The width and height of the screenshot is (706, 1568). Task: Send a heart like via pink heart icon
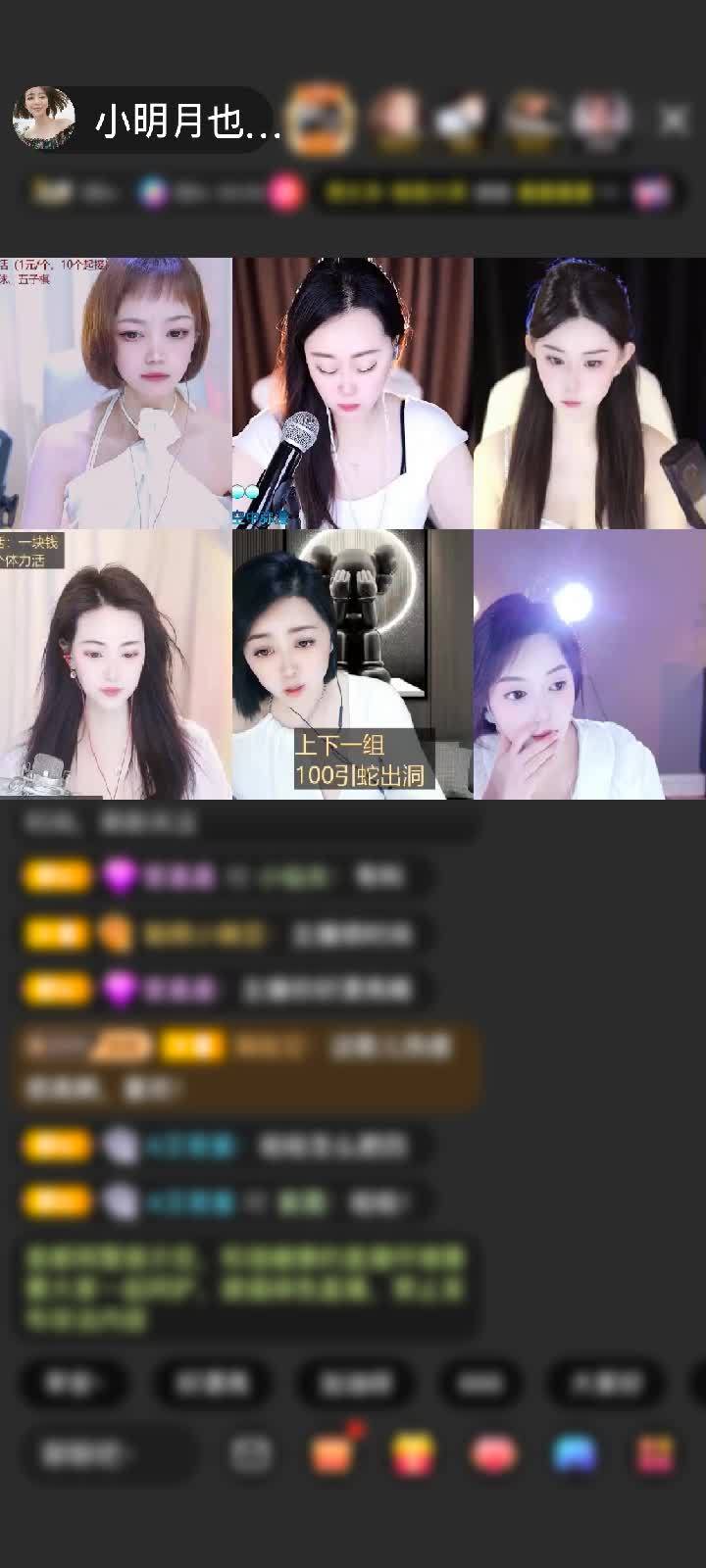(494, 1453)
